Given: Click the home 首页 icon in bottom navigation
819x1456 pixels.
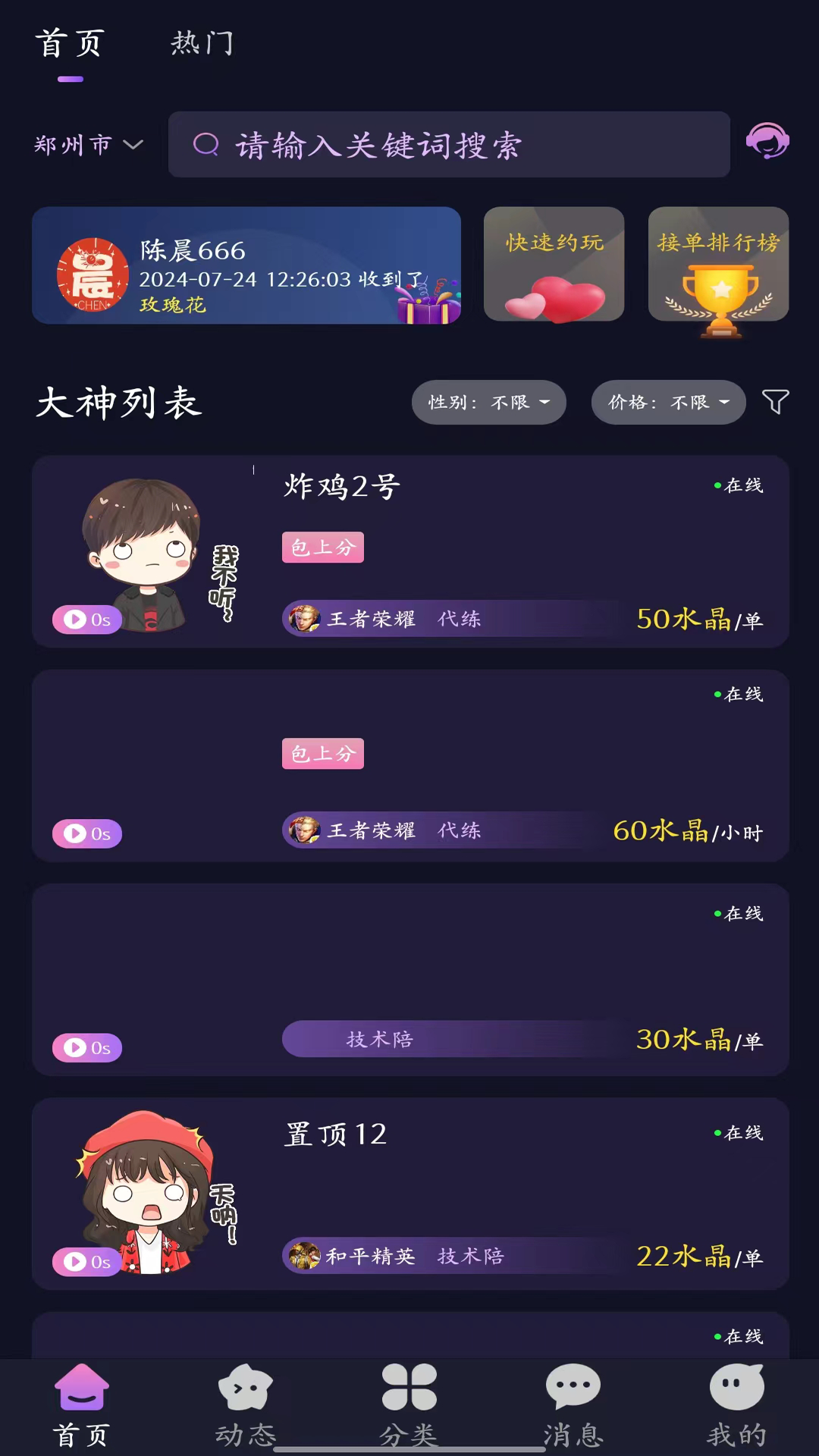Looking at the screenshot, I should click(80, 1388).
